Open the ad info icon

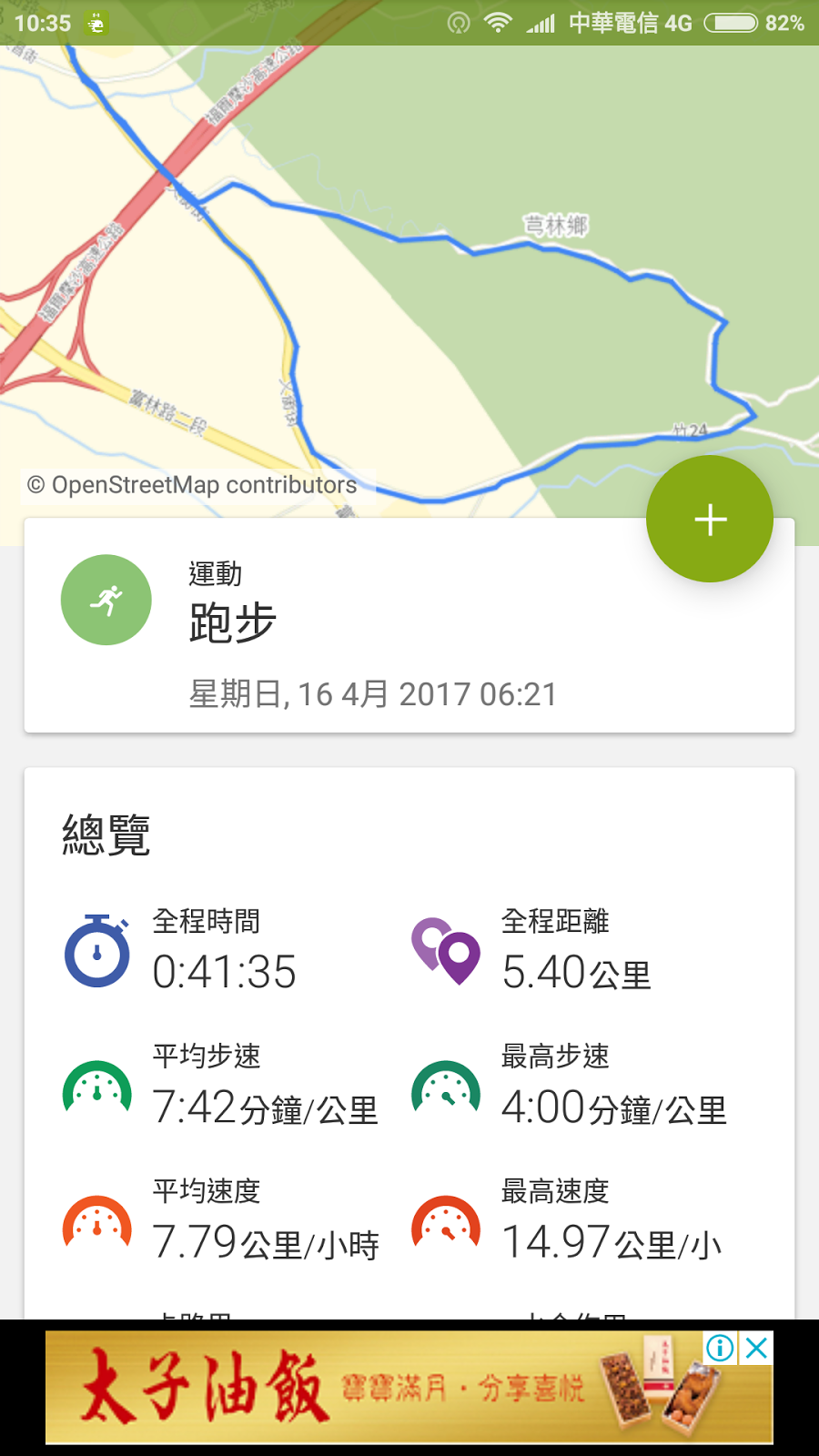pyautogui.click(x=720, y=1348)
